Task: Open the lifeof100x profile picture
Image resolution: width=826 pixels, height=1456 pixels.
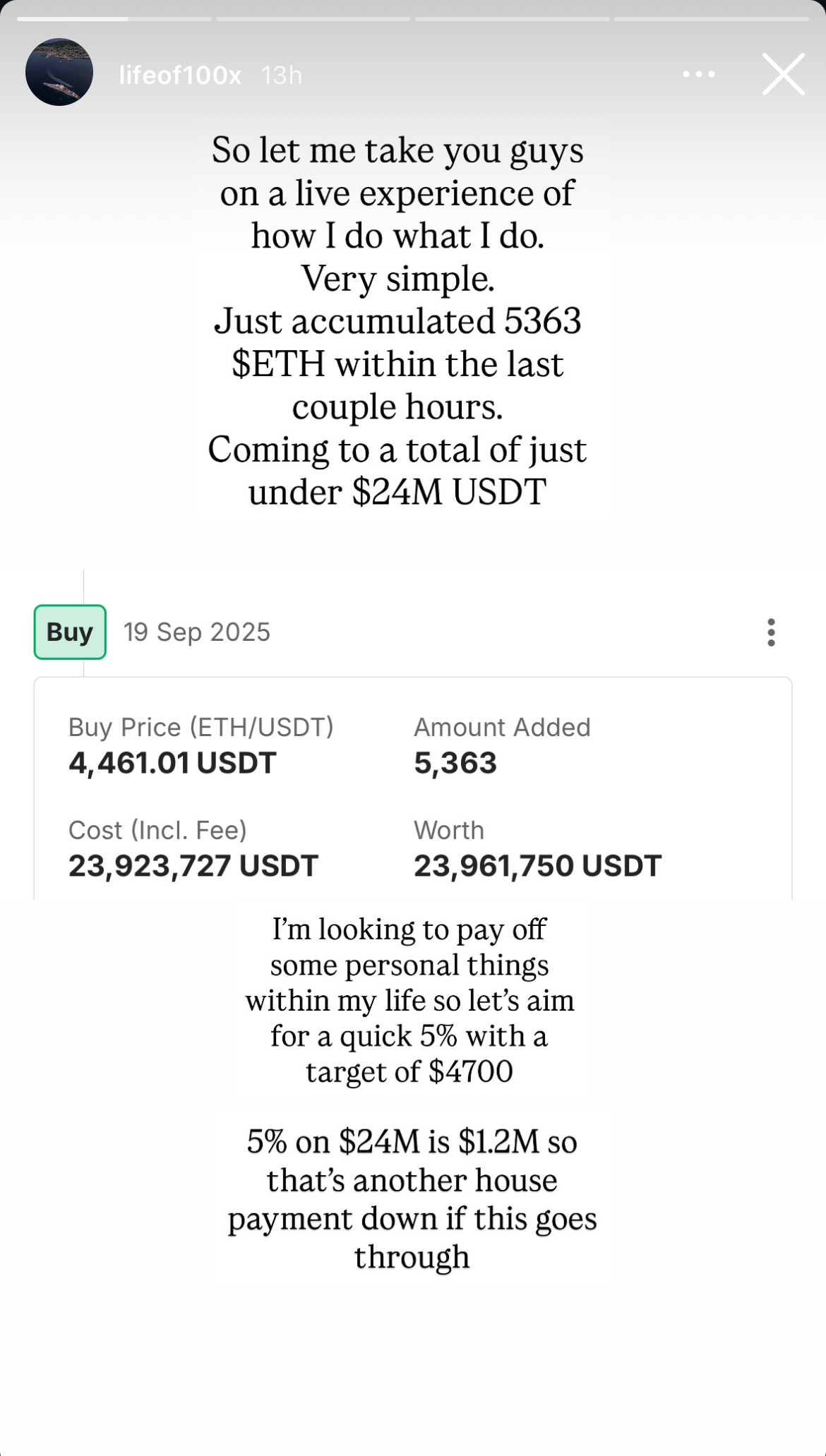Action: click(59, 72)
